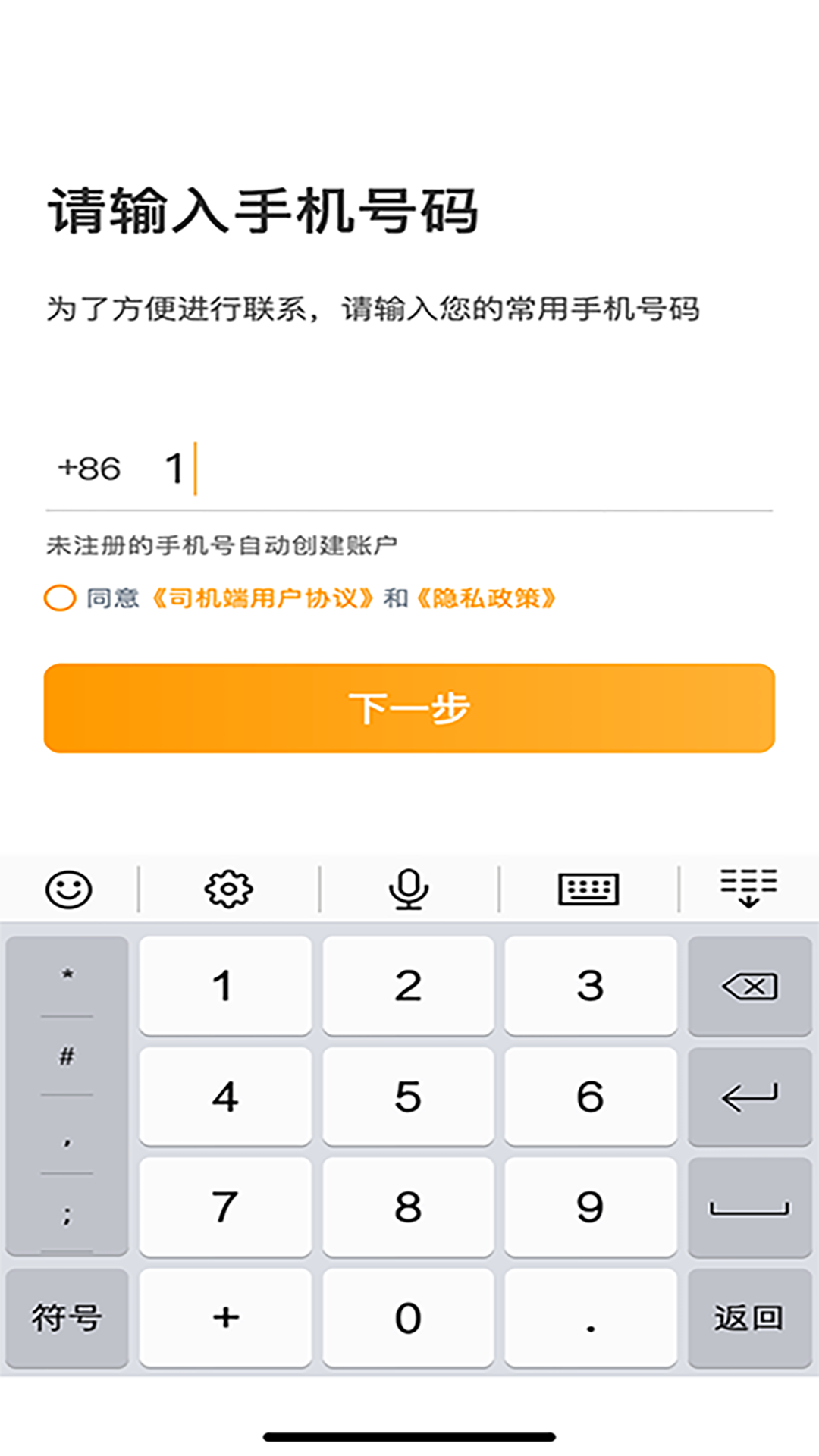This screenshot has width=819, height=1456.
Task: Collapse the keyboard with the hide icon
Action: click(x=749, y=888)
